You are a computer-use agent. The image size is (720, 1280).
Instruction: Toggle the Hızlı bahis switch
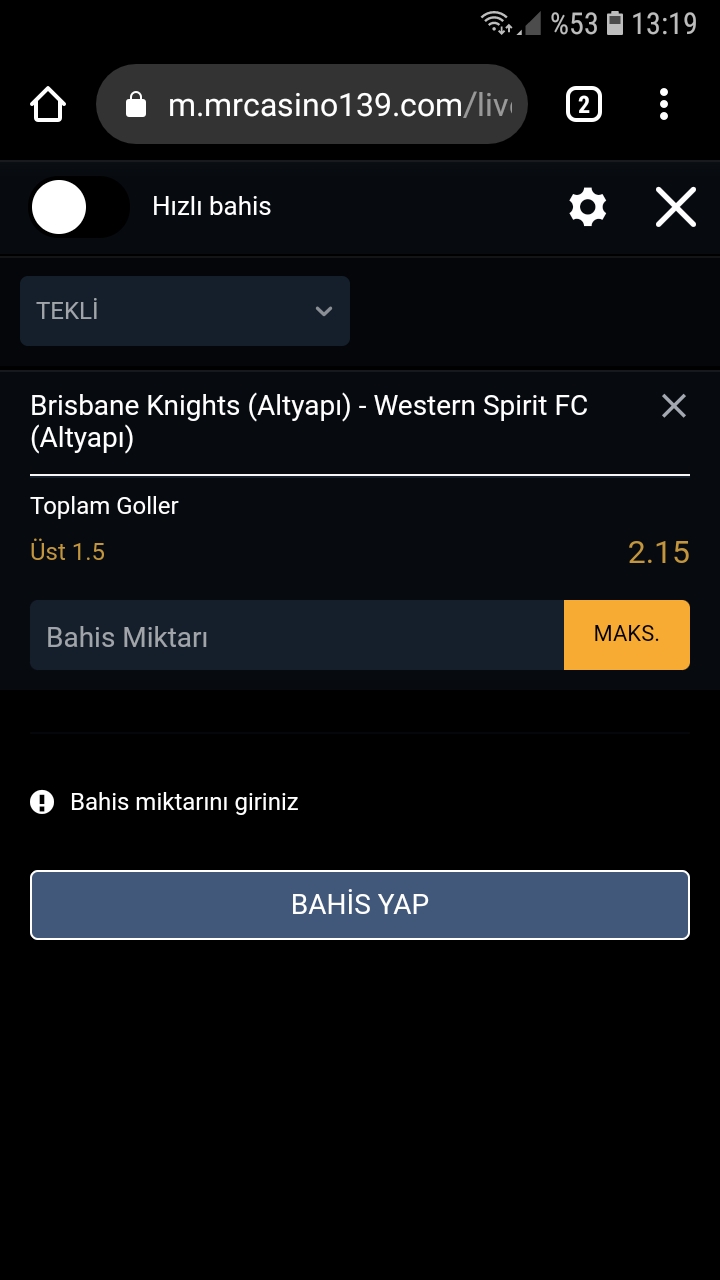coord(80,207)
